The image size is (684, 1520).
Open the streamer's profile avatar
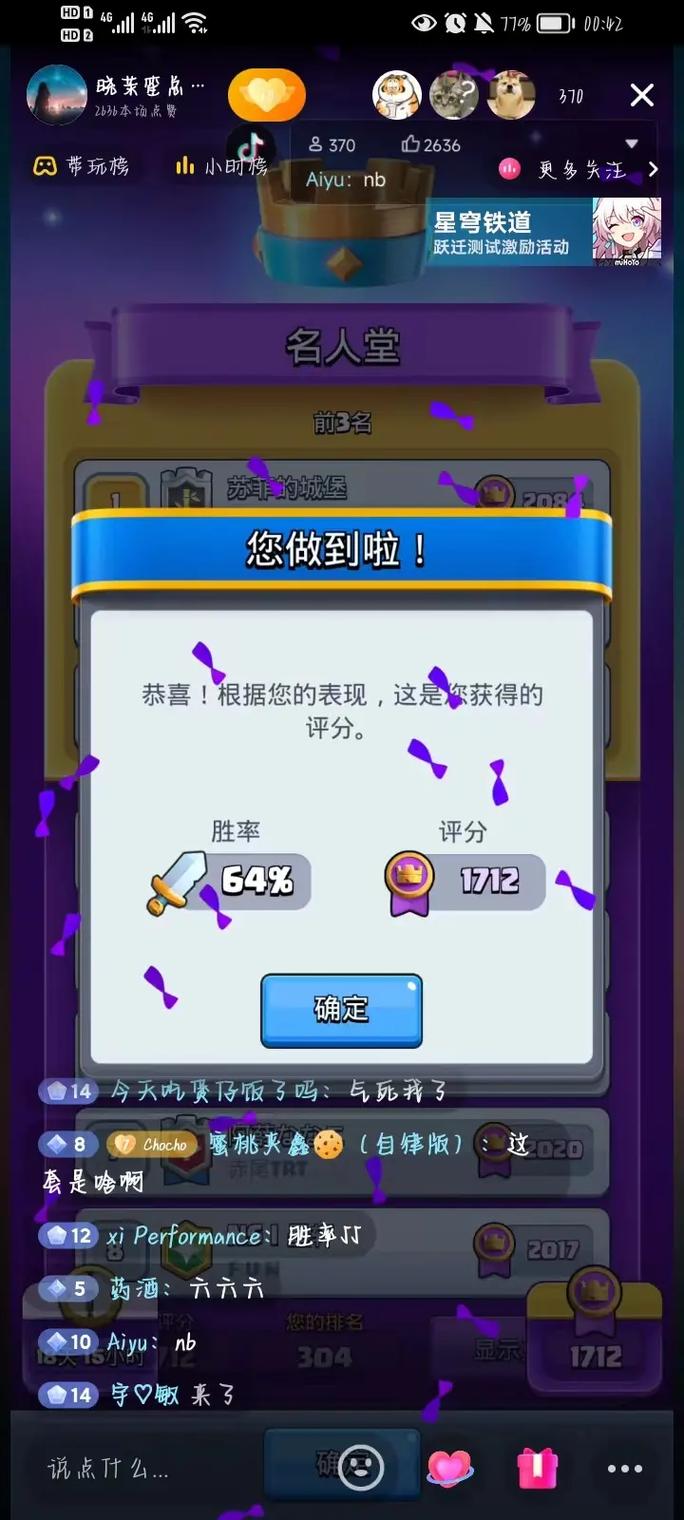[56, 96]
